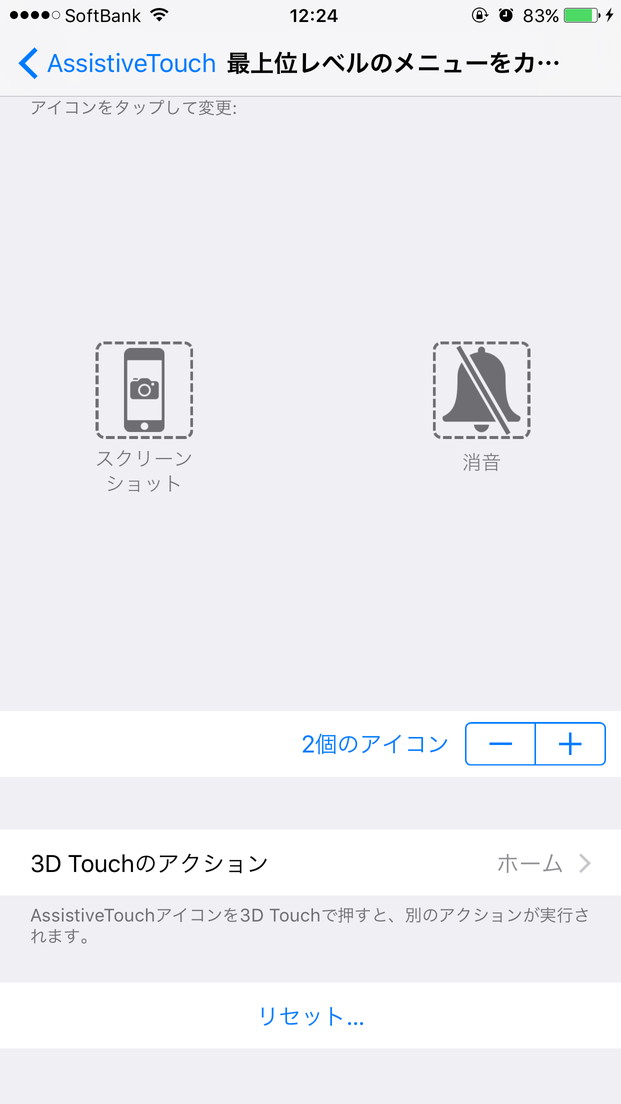Change the 消音 icon slot

click(x=481, y=390)
